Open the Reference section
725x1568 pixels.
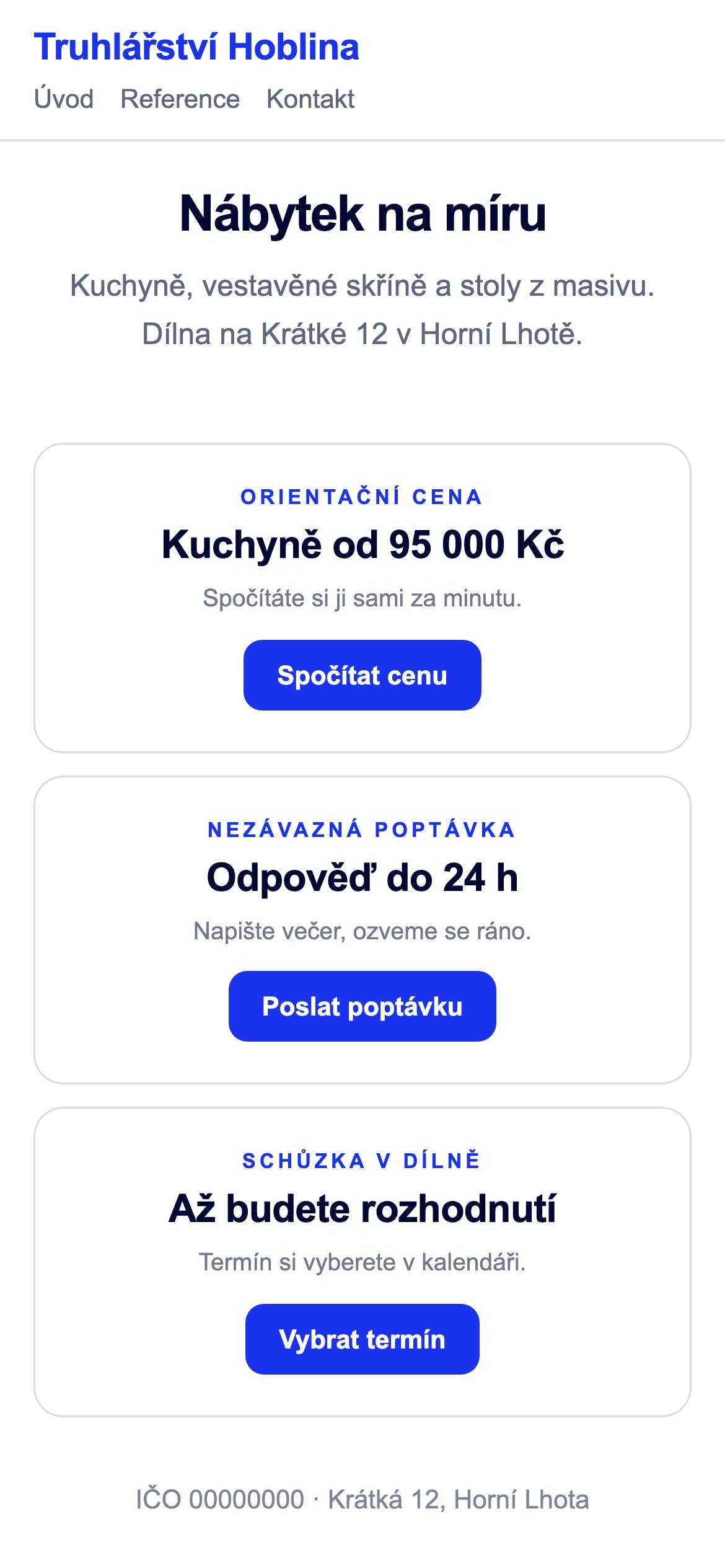click(x=180, y=99)
